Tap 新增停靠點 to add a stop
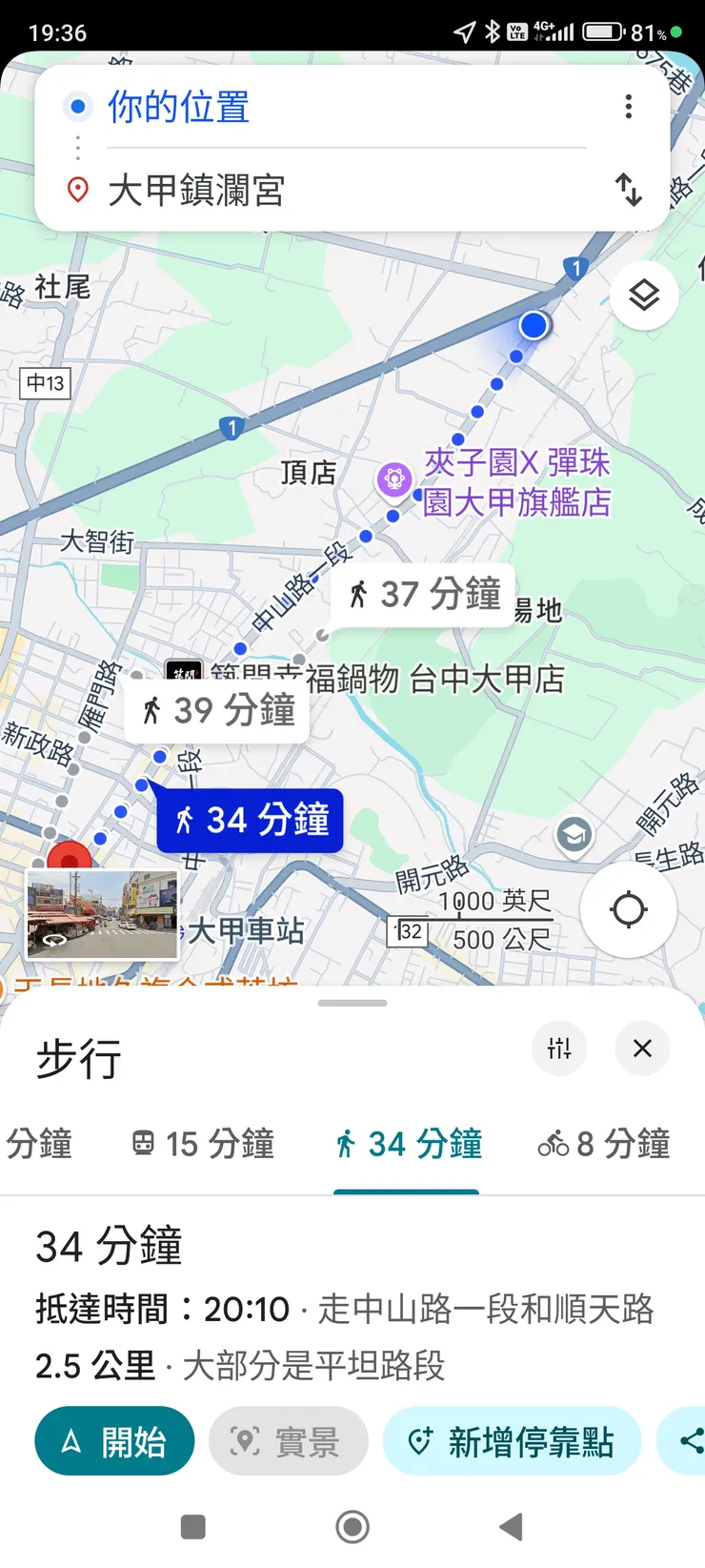 [512, 1441]
